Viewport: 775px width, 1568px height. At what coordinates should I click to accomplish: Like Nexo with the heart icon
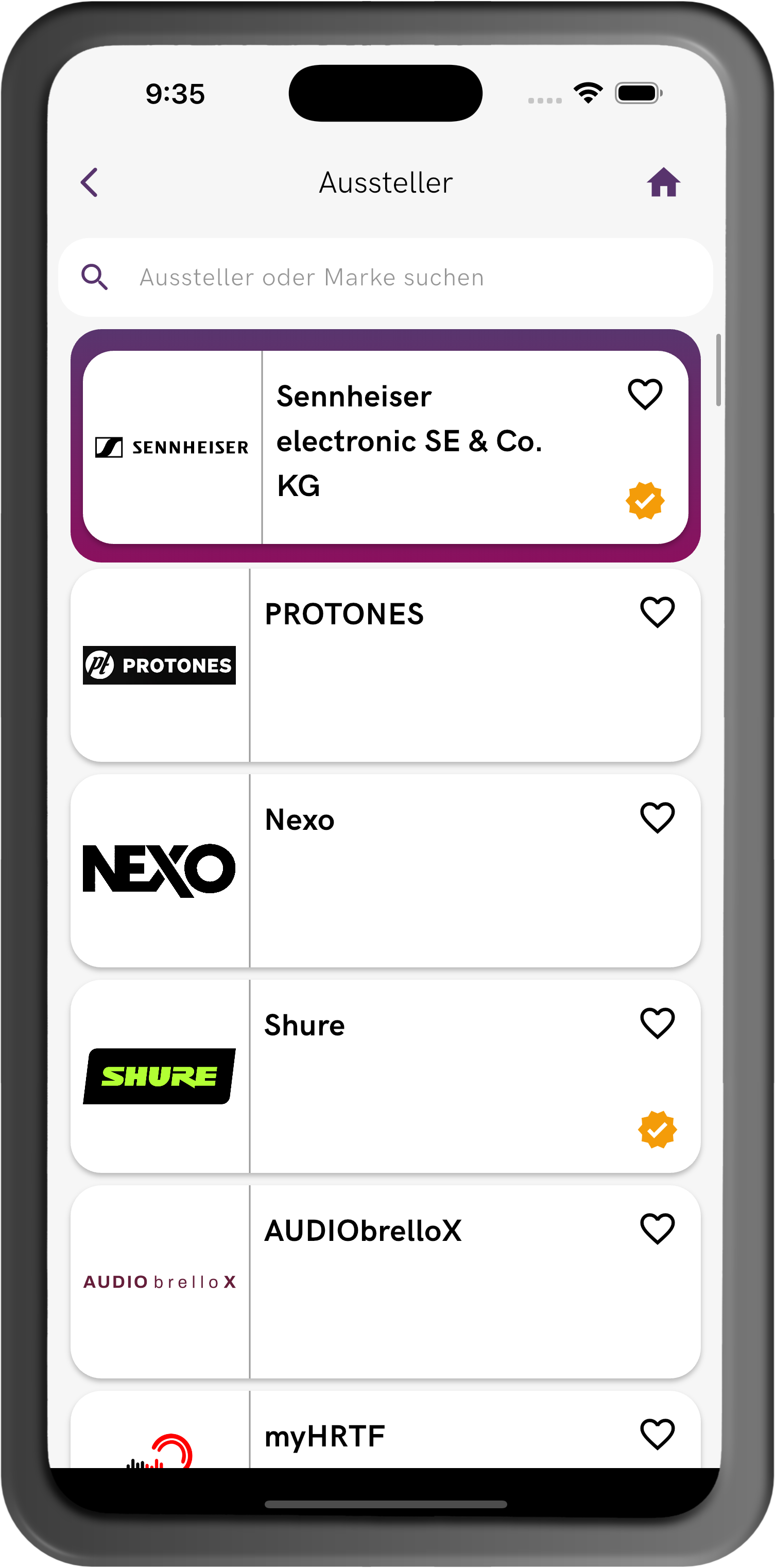tap(657, 817)
